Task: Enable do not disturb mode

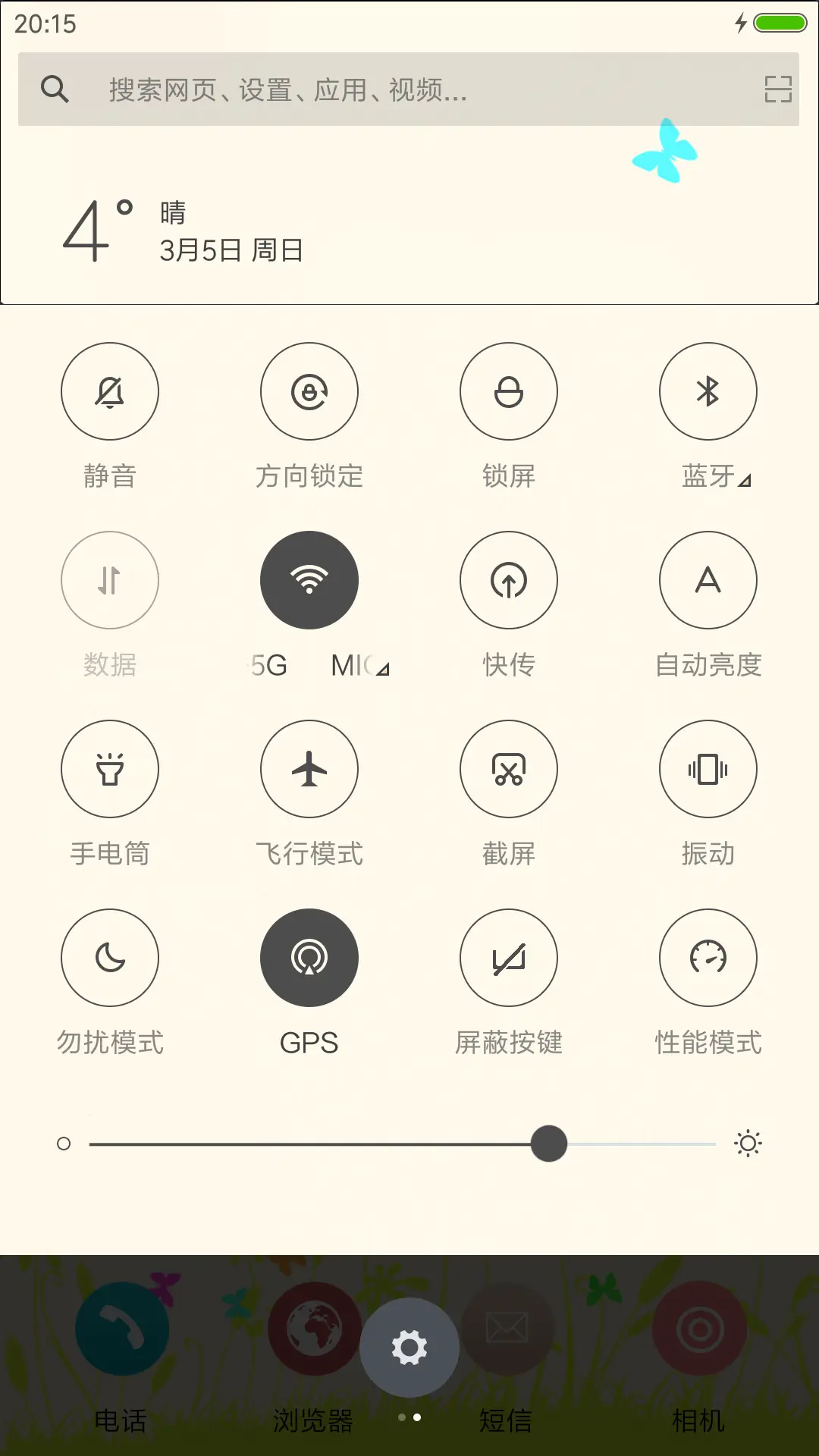Action: point(109,957)
